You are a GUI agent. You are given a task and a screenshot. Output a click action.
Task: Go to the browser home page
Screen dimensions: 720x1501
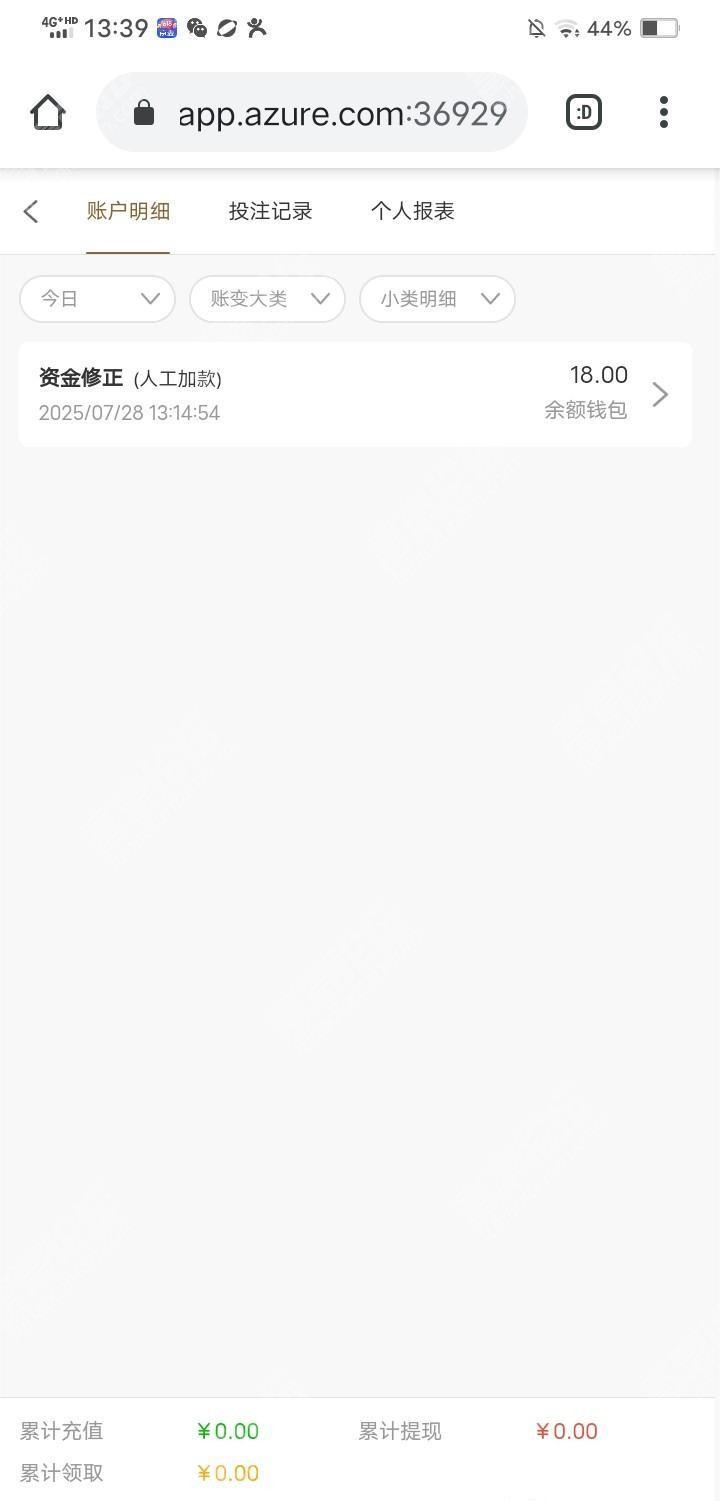click(48, 112)
